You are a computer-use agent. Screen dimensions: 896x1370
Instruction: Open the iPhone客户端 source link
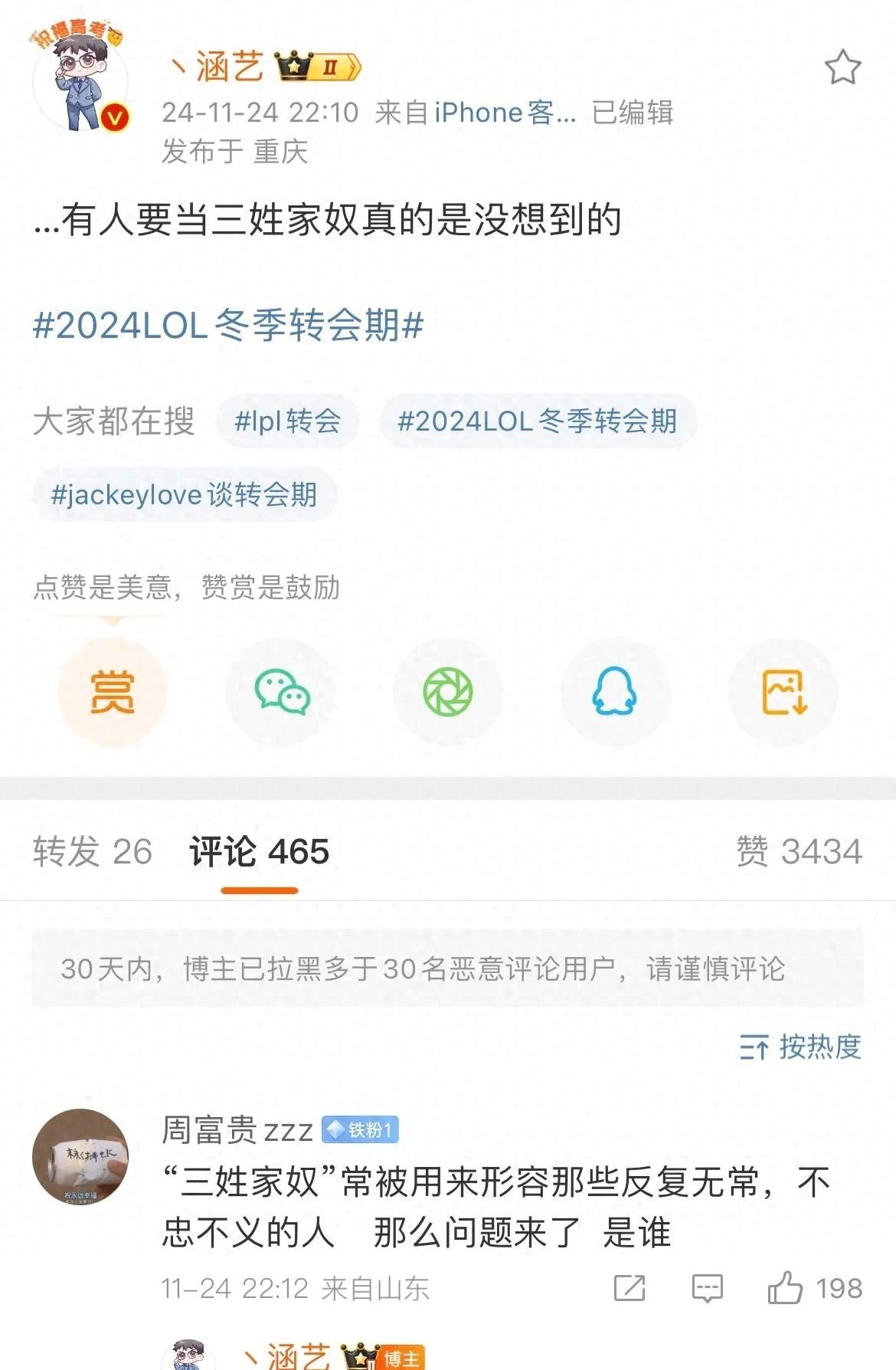point(505,113)
